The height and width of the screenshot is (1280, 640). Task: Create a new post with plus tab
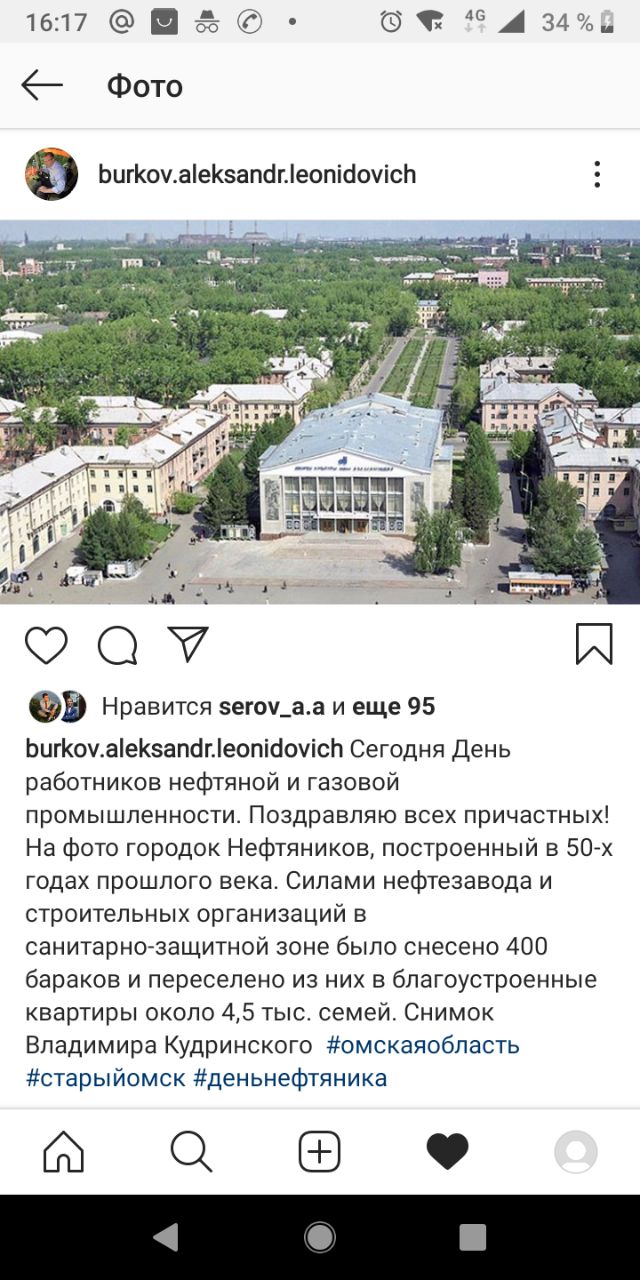pos(320,1152)
